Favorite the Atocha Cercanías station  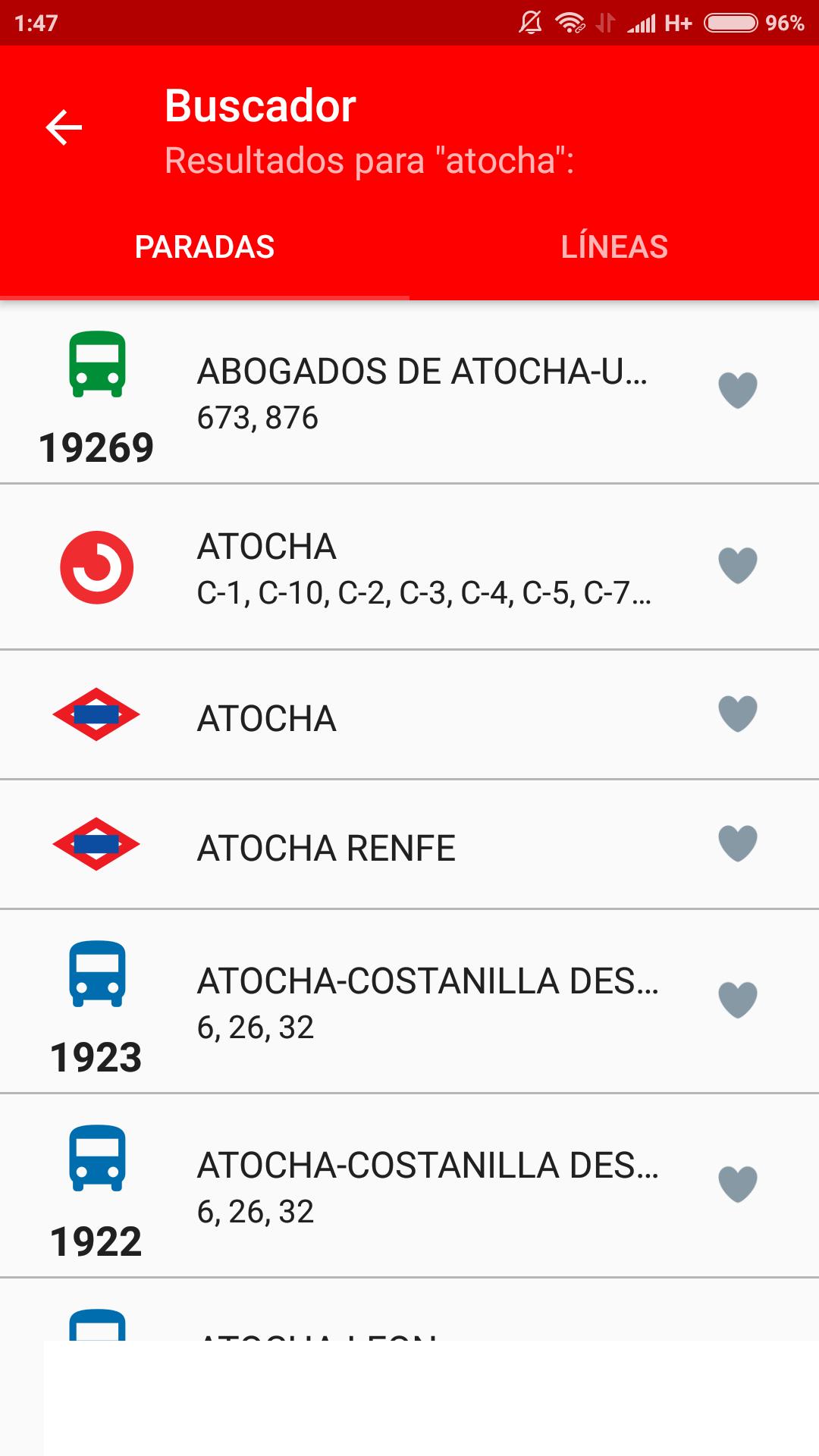[738, 566]
